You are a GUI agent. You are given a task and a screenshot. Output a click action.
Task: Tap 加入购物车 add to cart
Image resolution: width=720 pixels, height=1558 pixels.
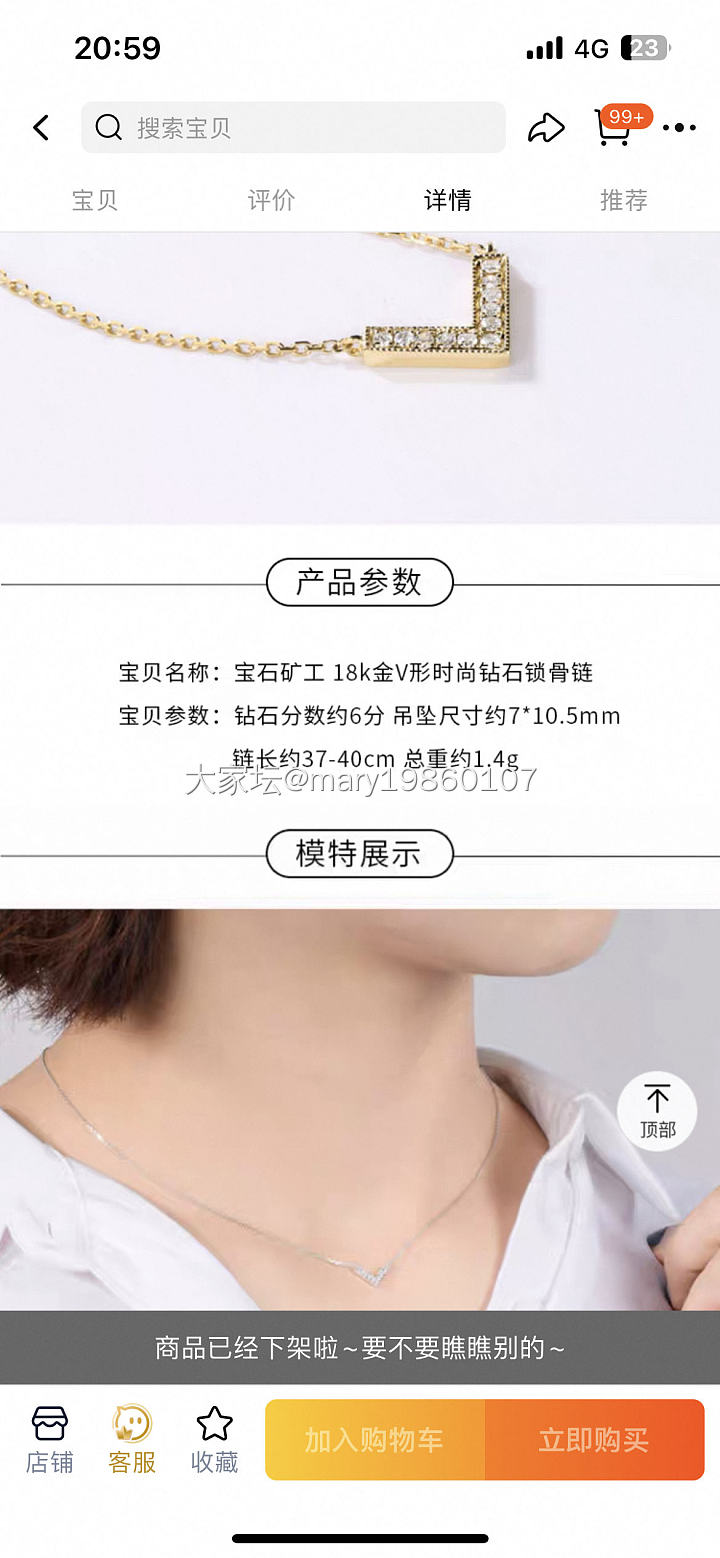375,1440
